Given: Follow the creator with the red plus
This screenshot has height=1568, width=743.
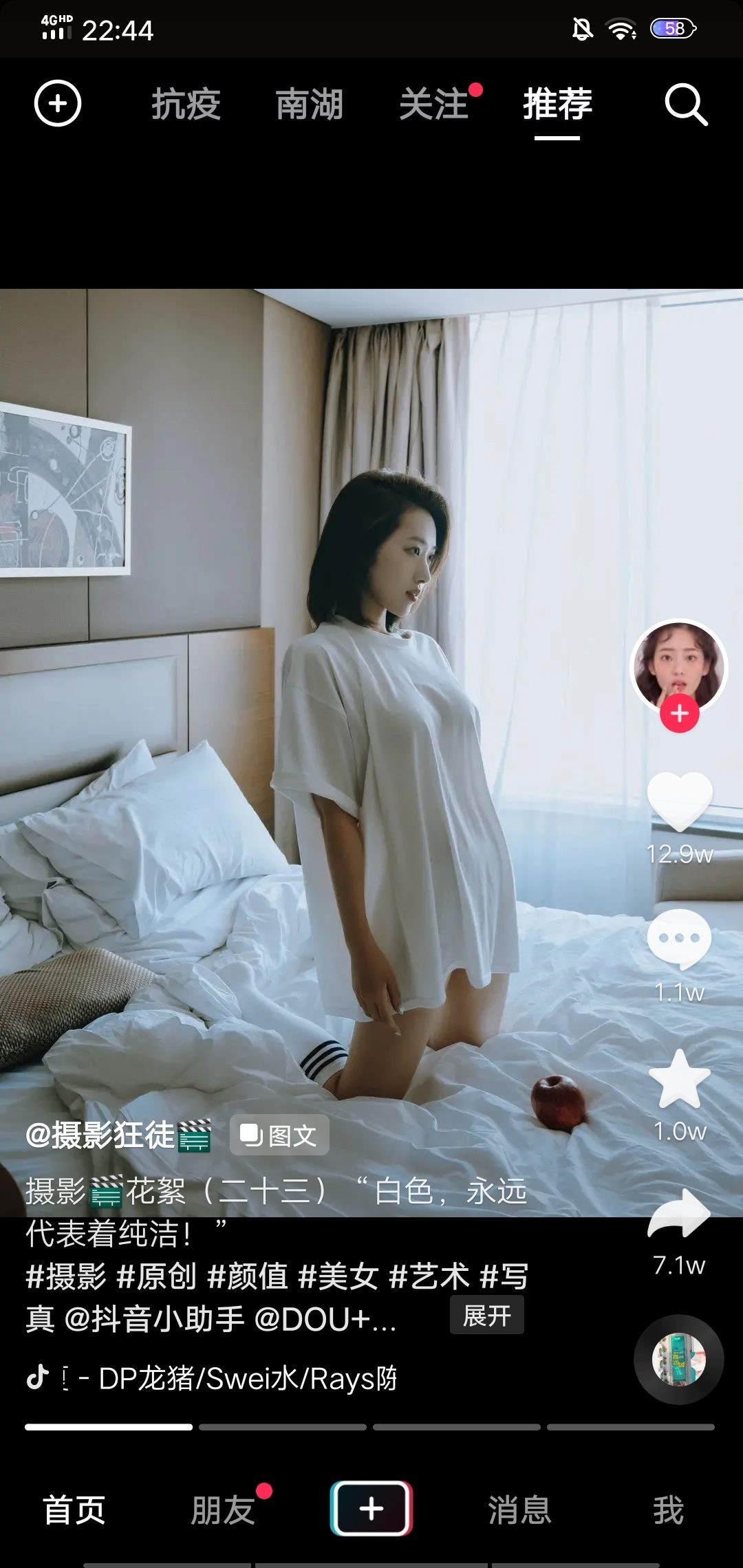Looking at the screenshot, I should [680, 713].
